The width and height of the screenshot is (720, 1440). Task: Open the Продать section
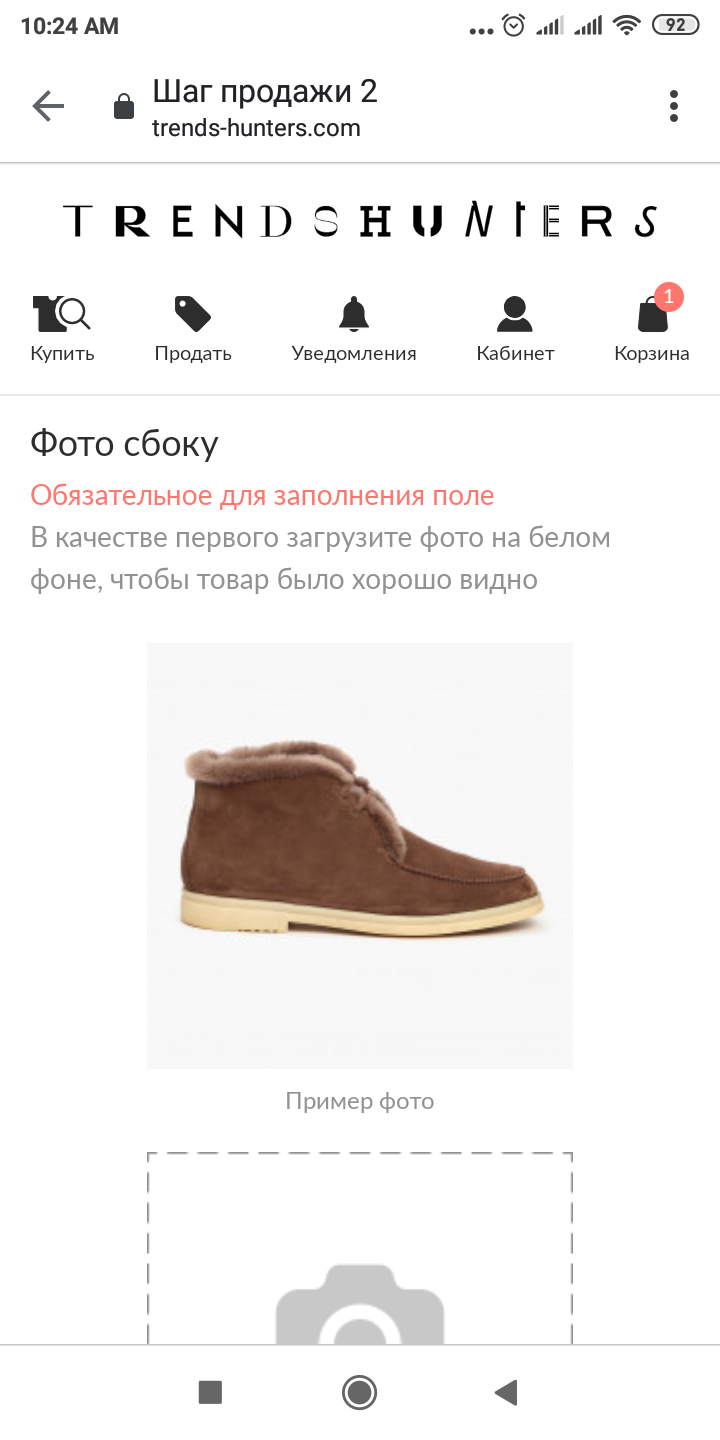click(193, 329)
